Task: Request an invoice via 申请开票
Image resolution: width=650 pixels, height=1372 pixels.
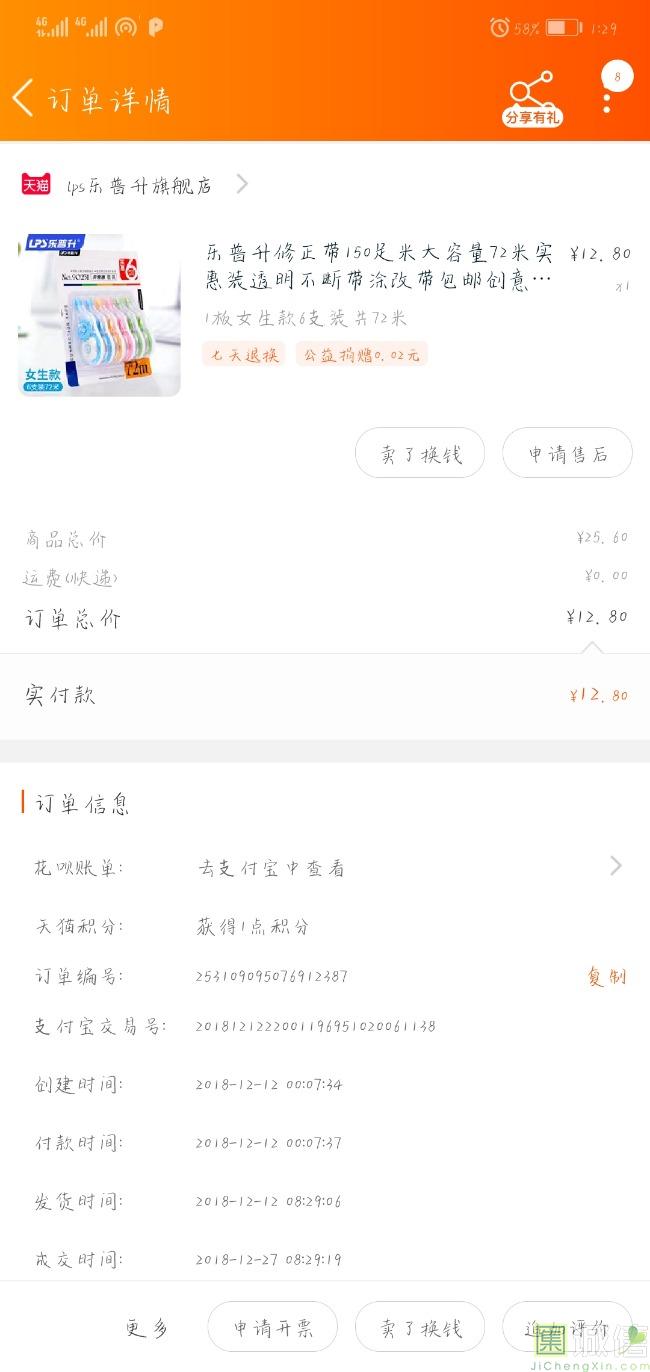Action: pyautogui.click(x=273, y=1327)
